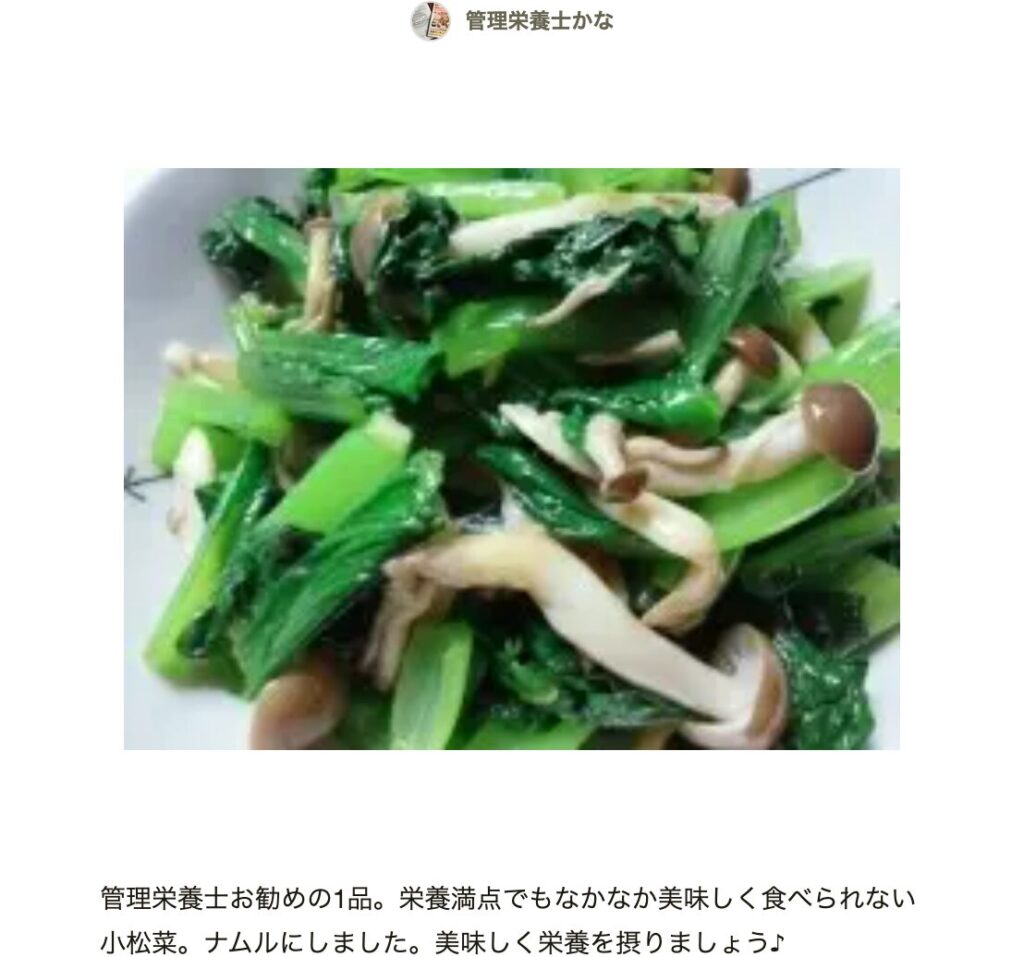The height and width of the screenshot is (957, 1024).
Task: Open the profile of 管理栄養士かな
Action: click(539, 21)
